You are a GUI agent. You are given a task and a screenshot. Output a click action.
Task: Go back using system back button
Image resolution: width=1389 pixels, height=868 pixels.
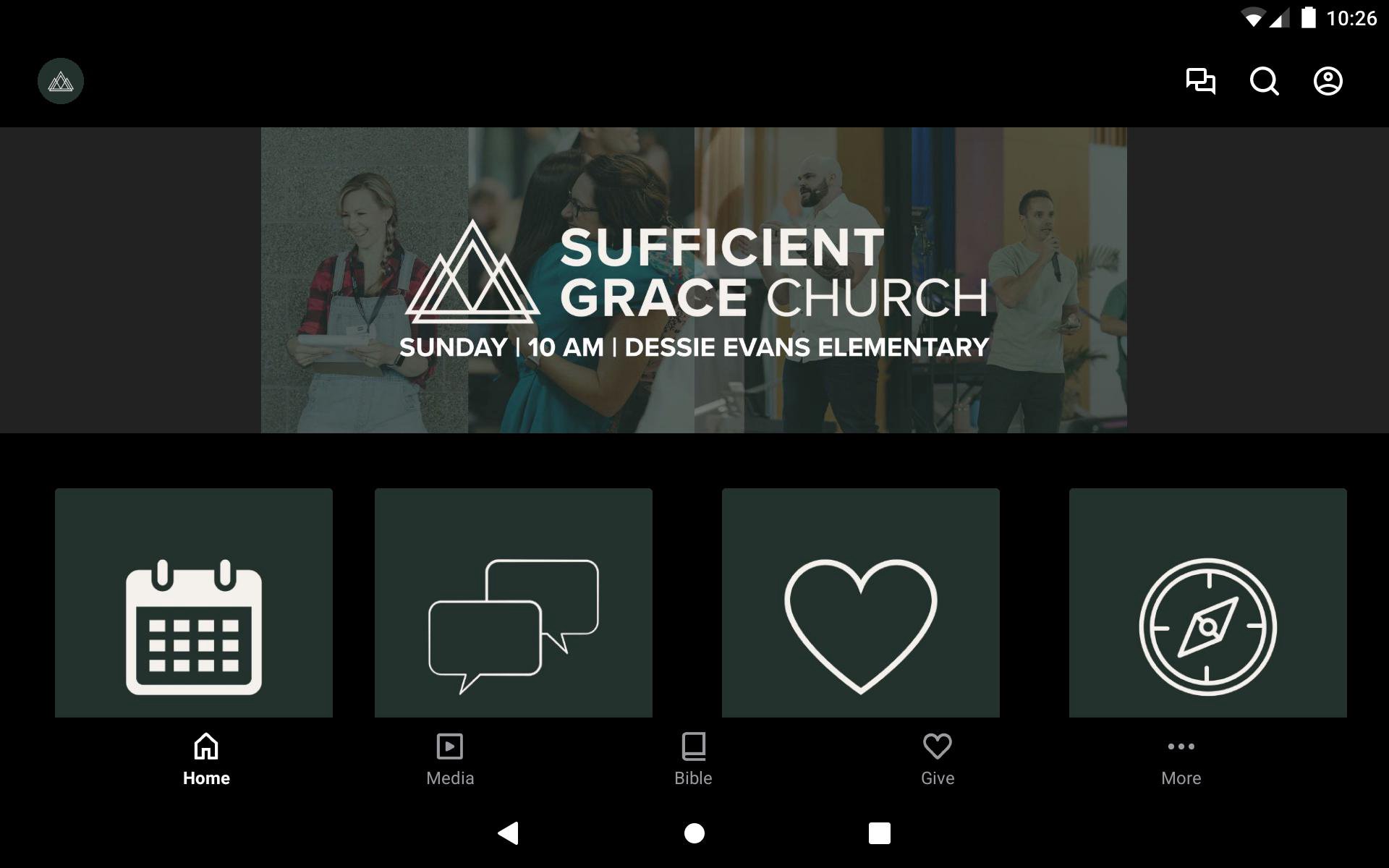coord(509,833)
